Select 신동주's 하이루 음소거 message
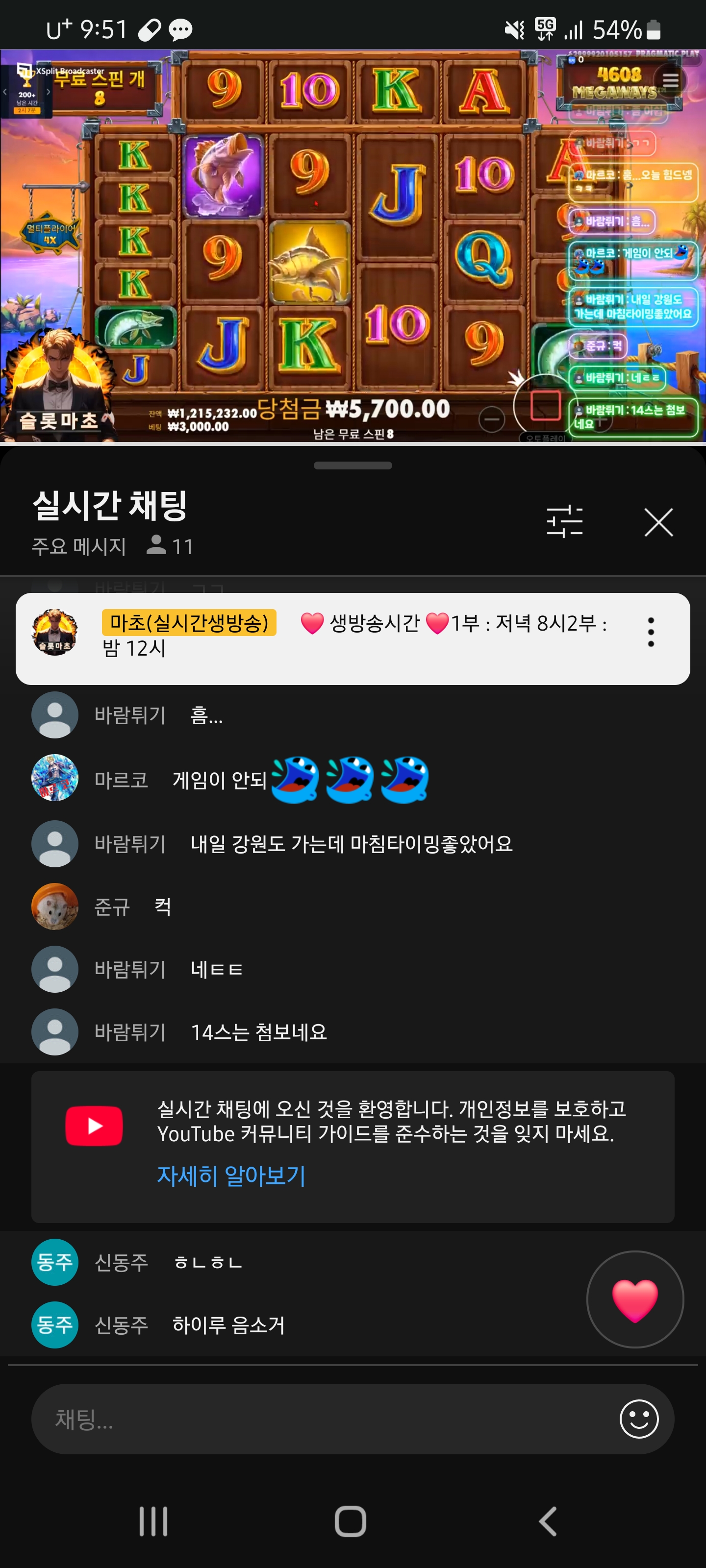Viewport: 706px width, 1568px height. coord(228,1324)
